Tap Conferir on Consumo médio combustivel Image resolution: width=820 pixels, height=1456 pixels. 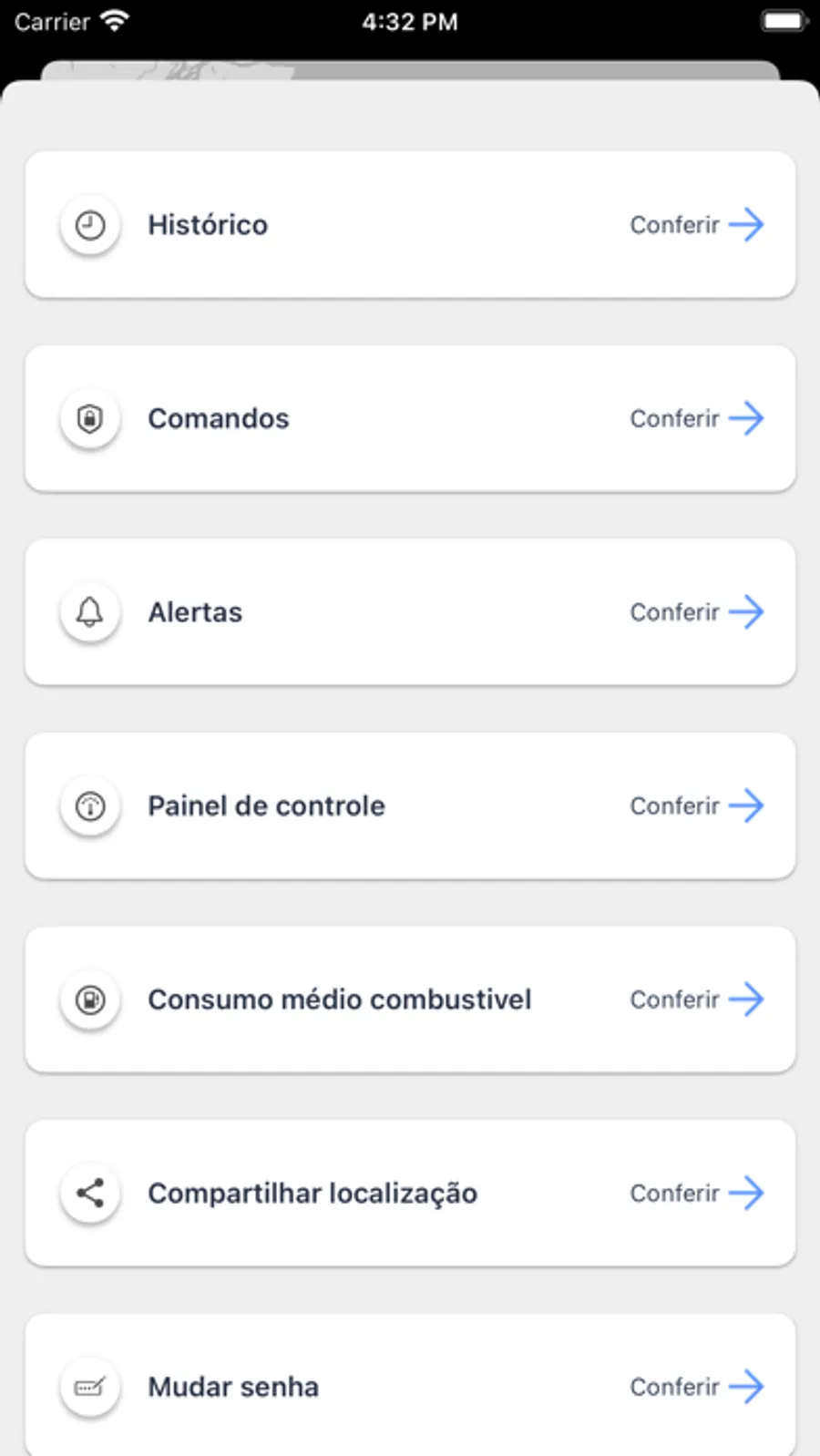coord(674,1000)
